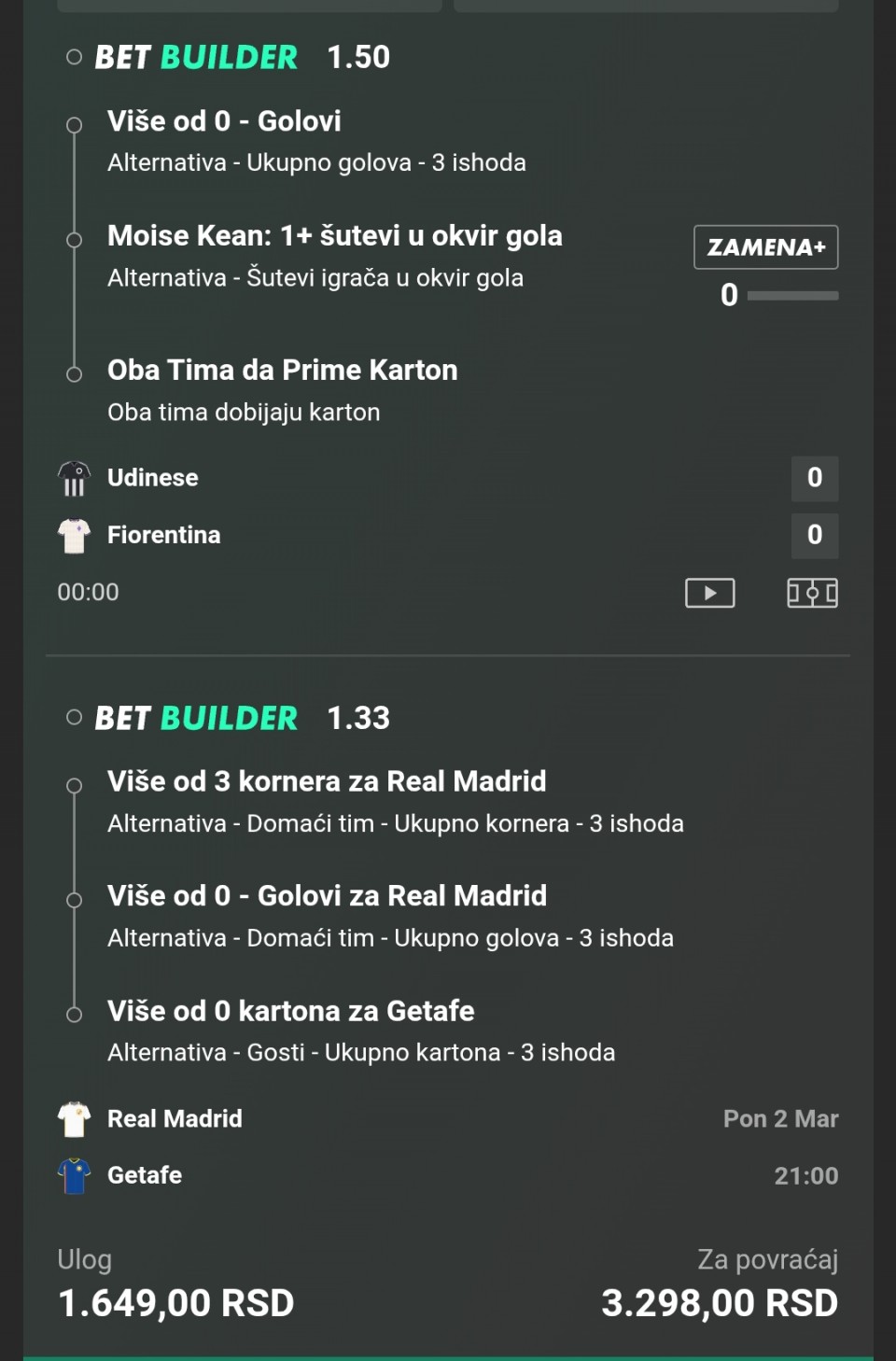Open the Udinese vs Fiorentina match
The height and width of the screenshot is (1361, 896).
click(153, 506)
